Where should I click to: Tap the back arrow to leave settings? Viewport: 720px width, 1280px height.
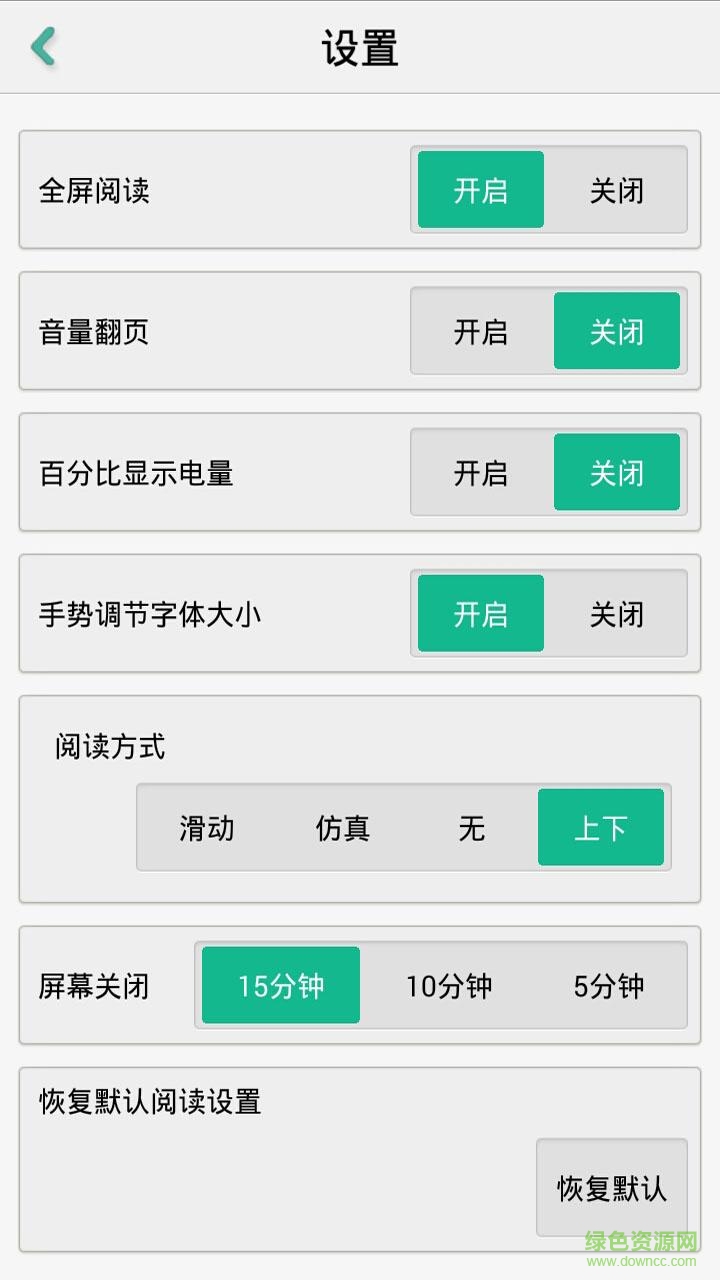point(41,46)
